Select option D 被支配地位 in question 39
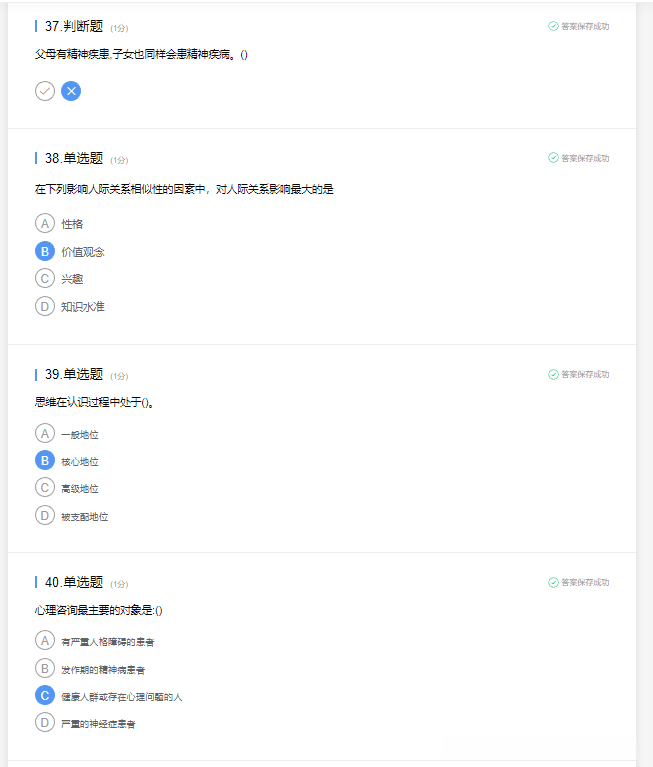The width and height of the screenshot is (653, 767). pos(45,516)
